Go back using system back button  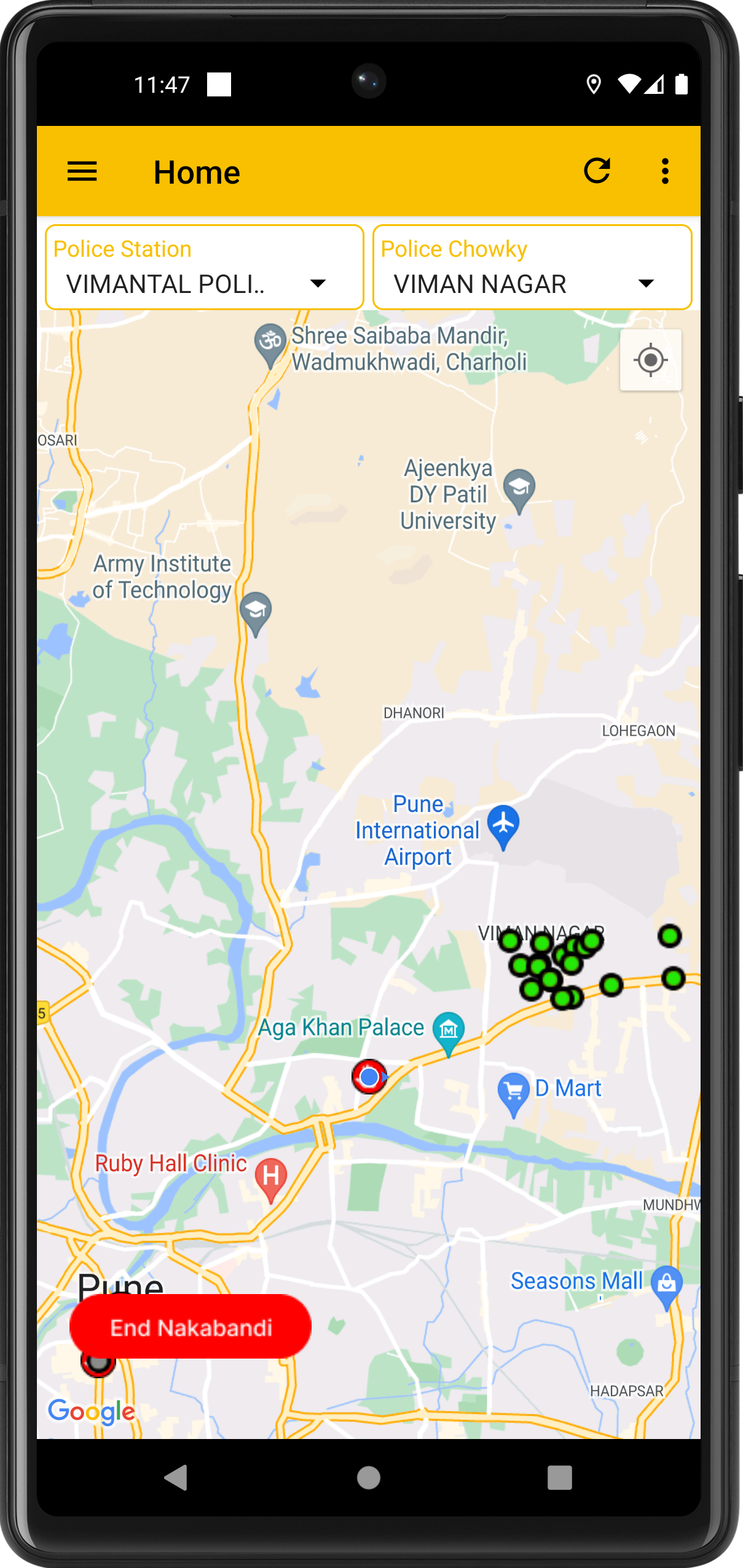(x=176, y=1478)
